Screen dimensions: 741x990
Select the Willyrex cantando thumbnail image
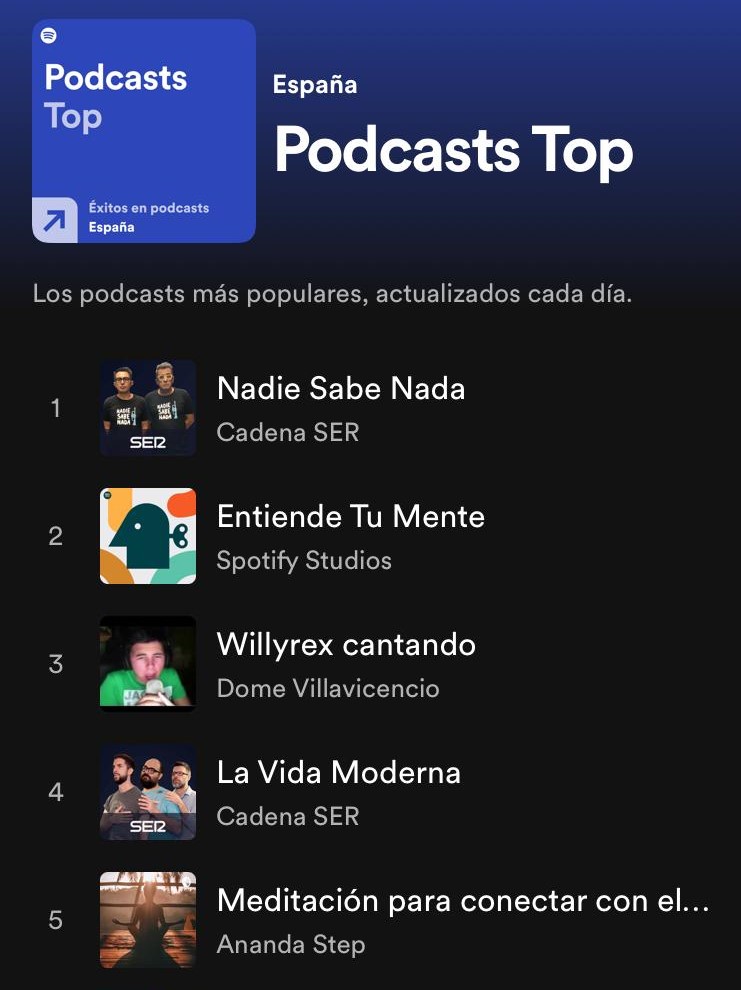[x=147, y=664]
